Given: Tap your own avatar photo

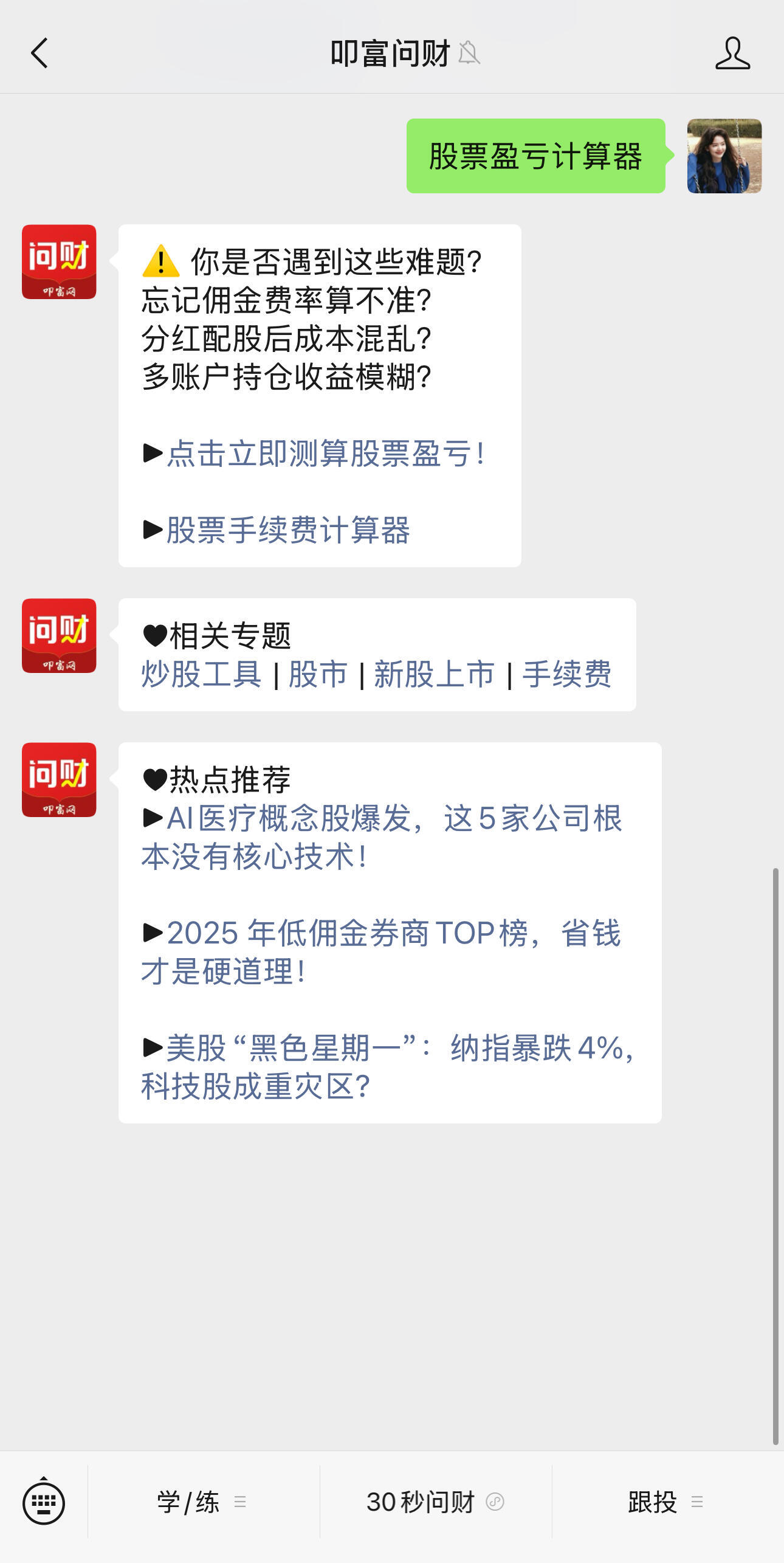Looking at the screenshot, I should point(724,156).
